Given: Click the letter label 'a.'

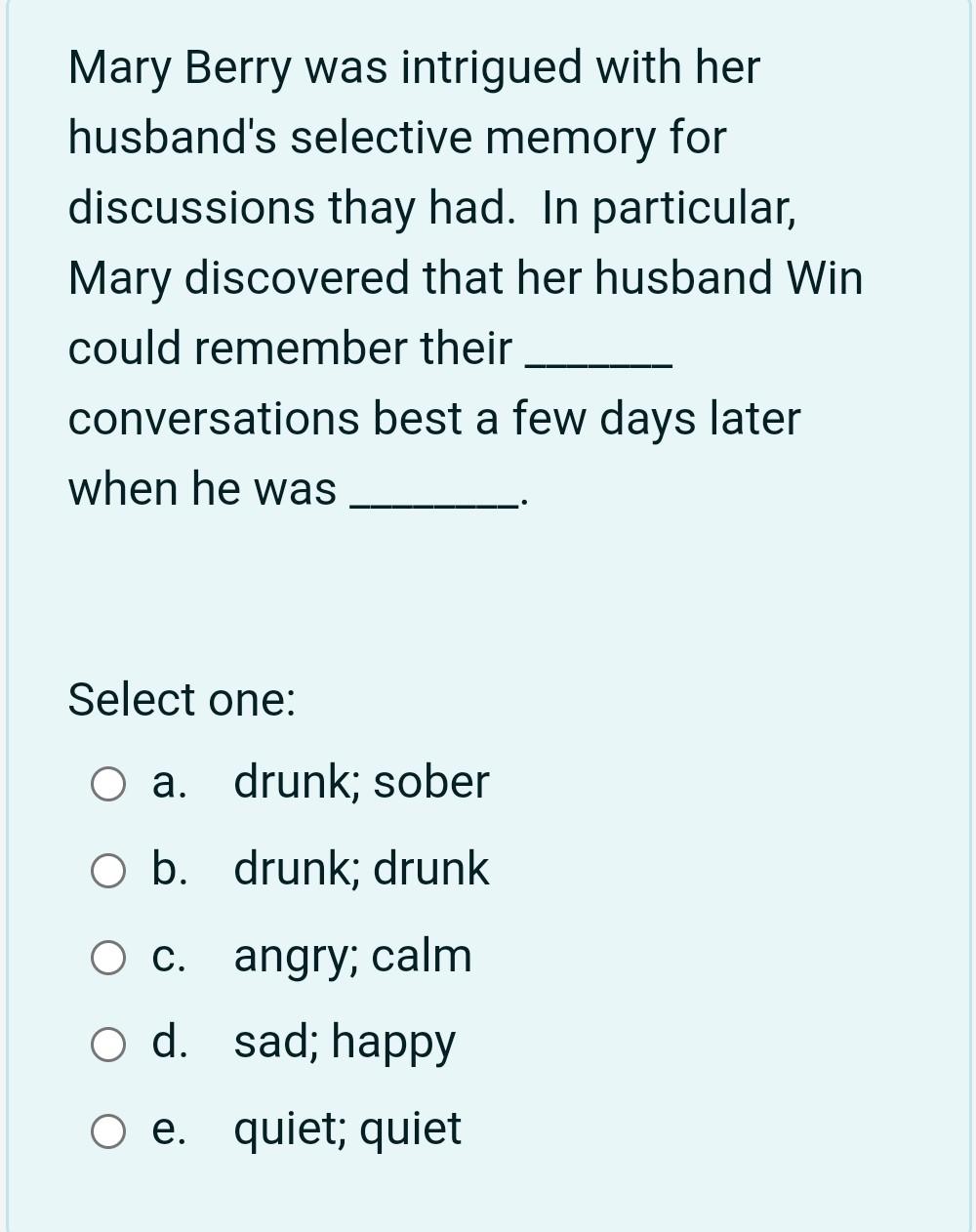Looking at the screenshot, I should pos(166,782).
